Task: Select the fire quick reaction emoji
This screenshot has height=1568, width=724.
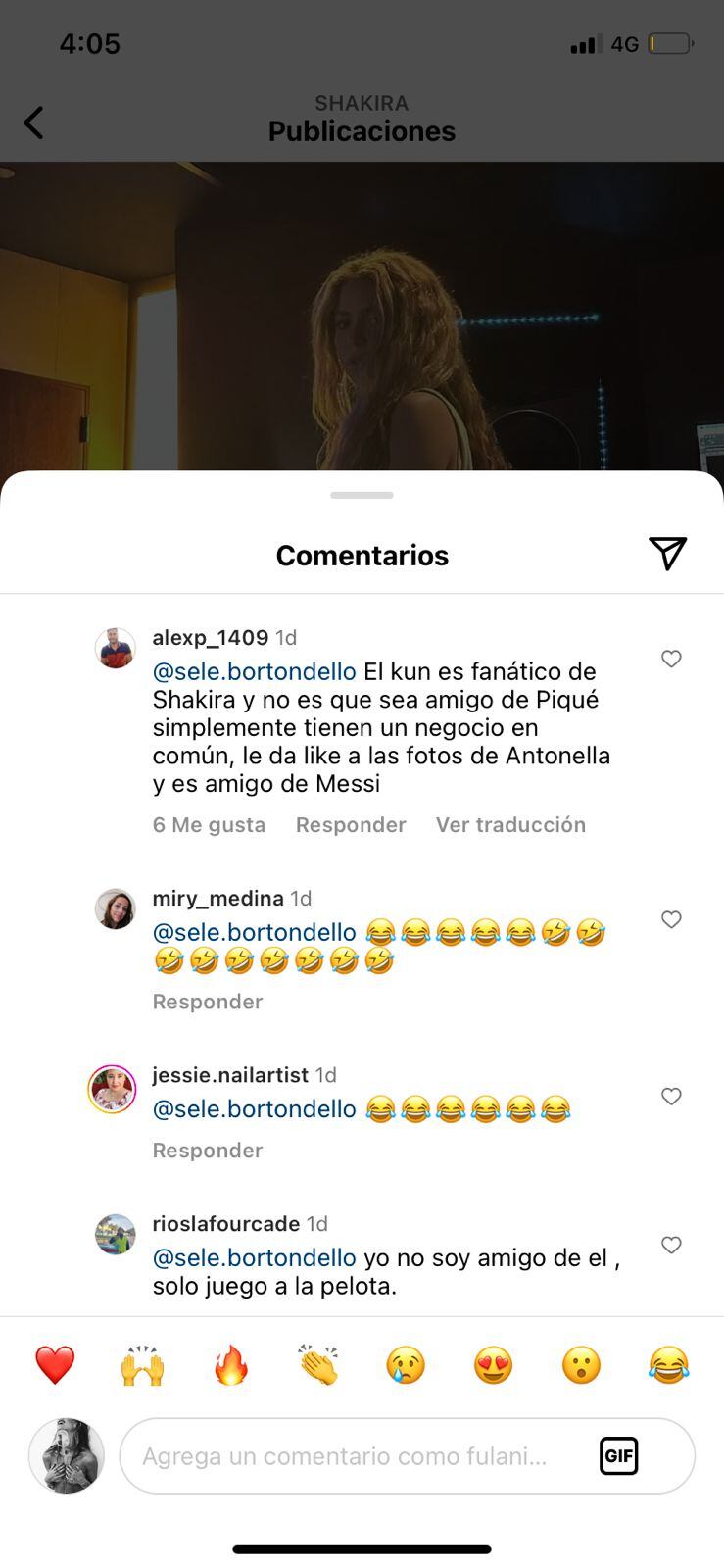Action: click(x=230, y=1363)
